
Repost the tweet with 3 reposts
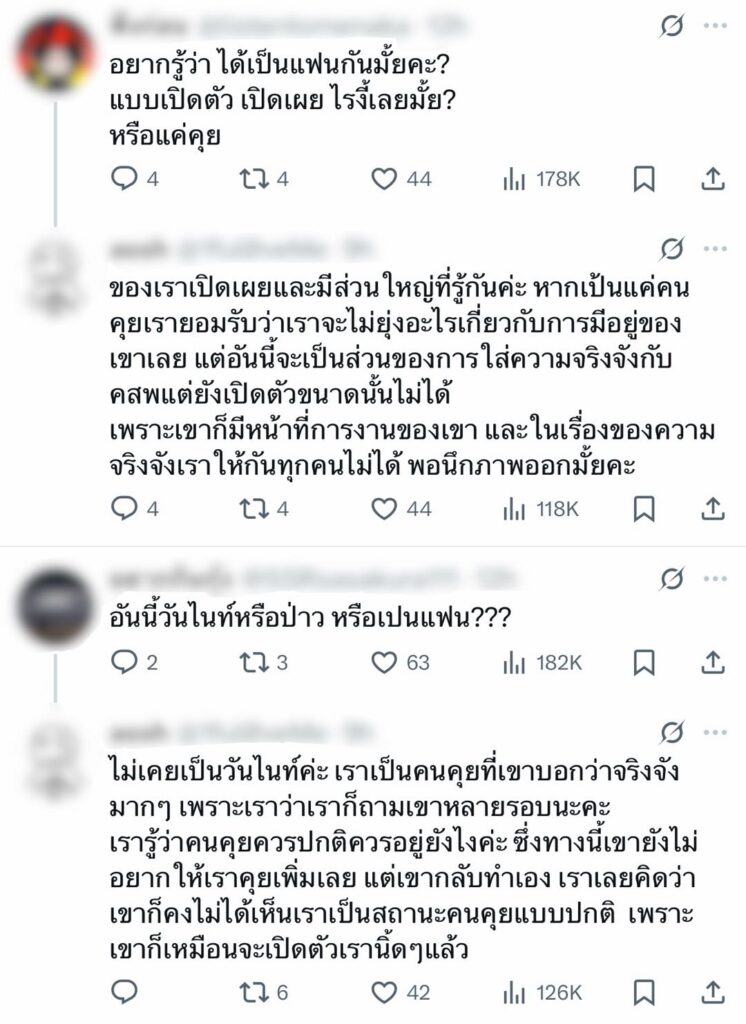point(254,662)
